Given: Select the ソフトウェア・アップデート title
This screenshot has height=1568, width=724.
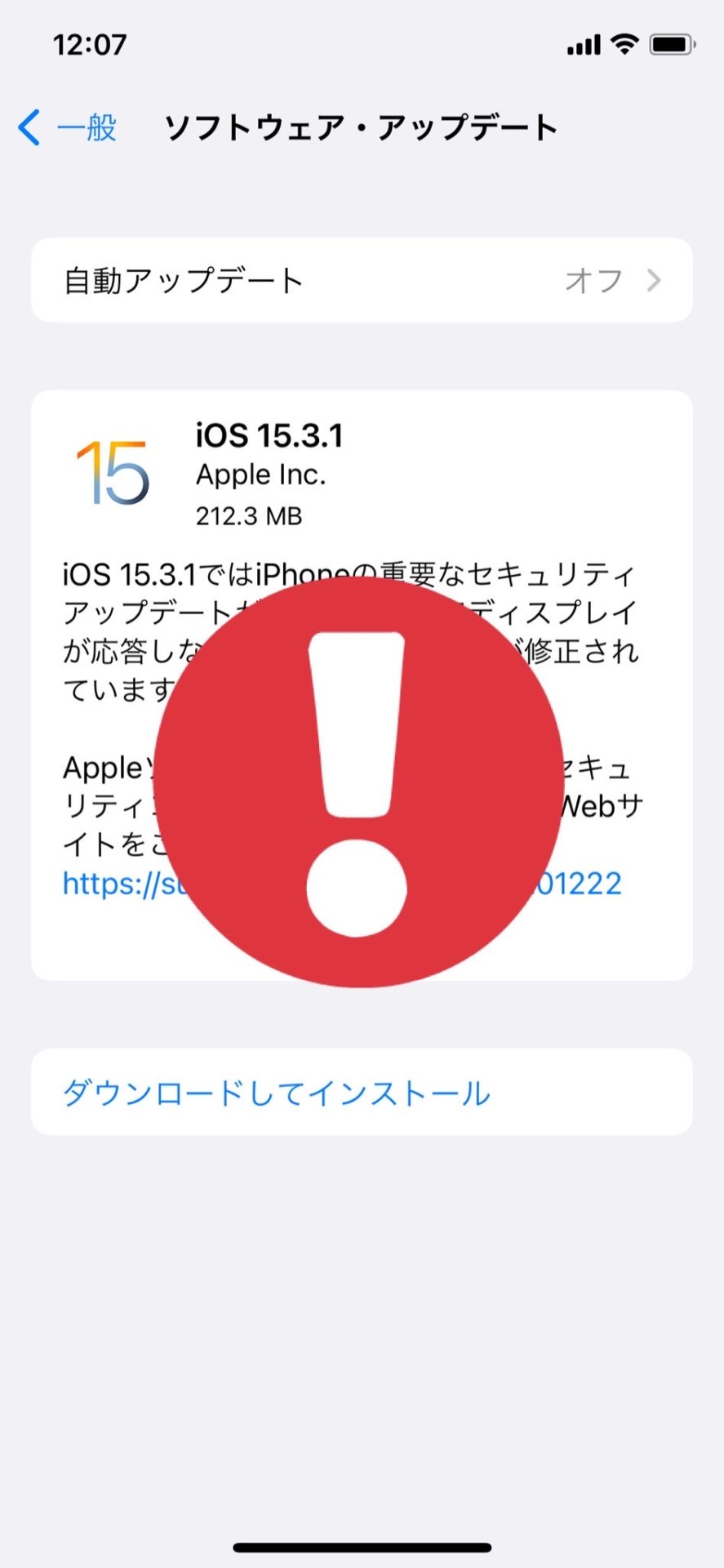Looking at the screenshot, I should pyautogui.click(x=362, y=127).
